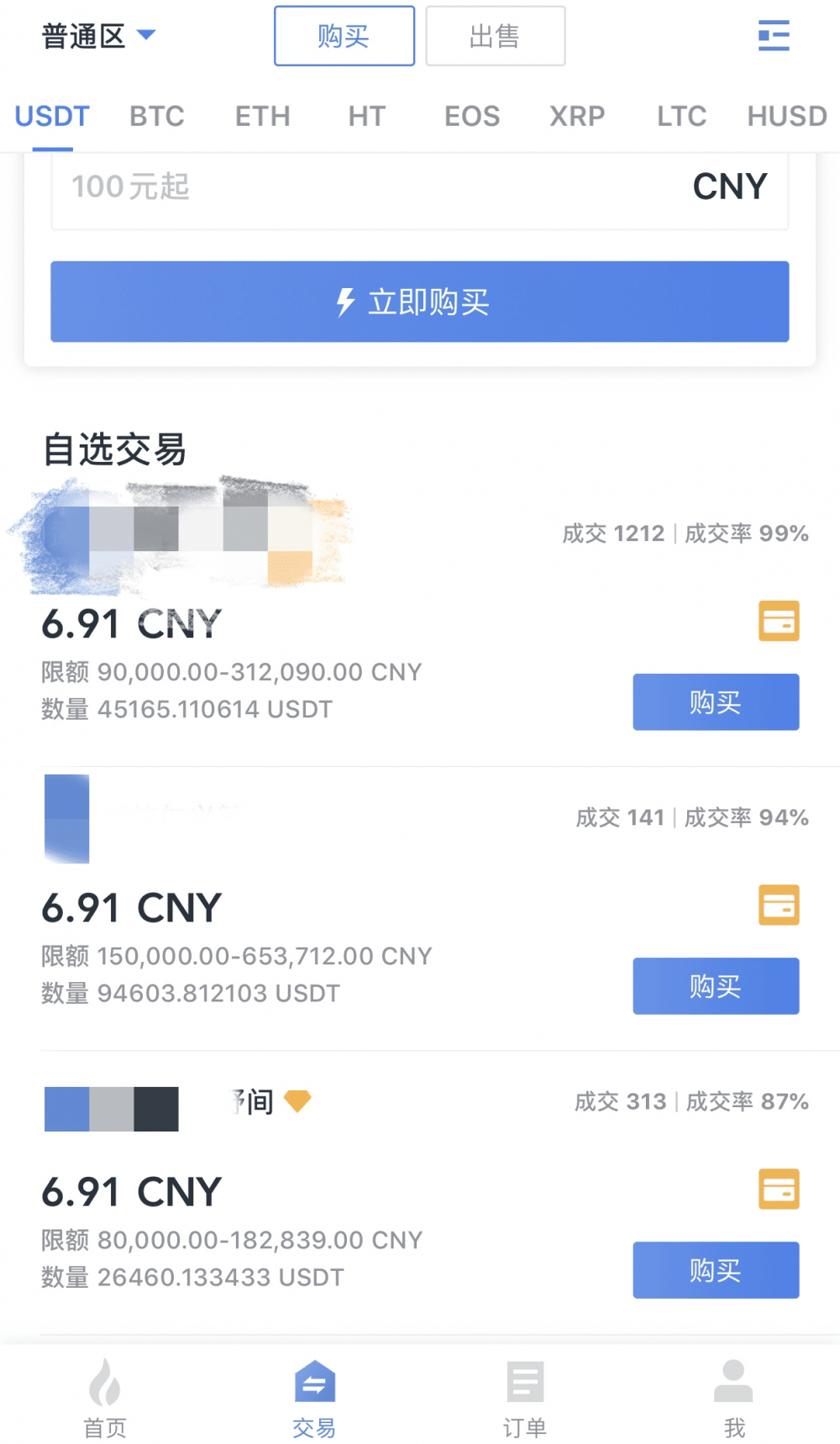Select the ETH tab
The height and width of the screenshot is (1444, 840).
[262, 117]
